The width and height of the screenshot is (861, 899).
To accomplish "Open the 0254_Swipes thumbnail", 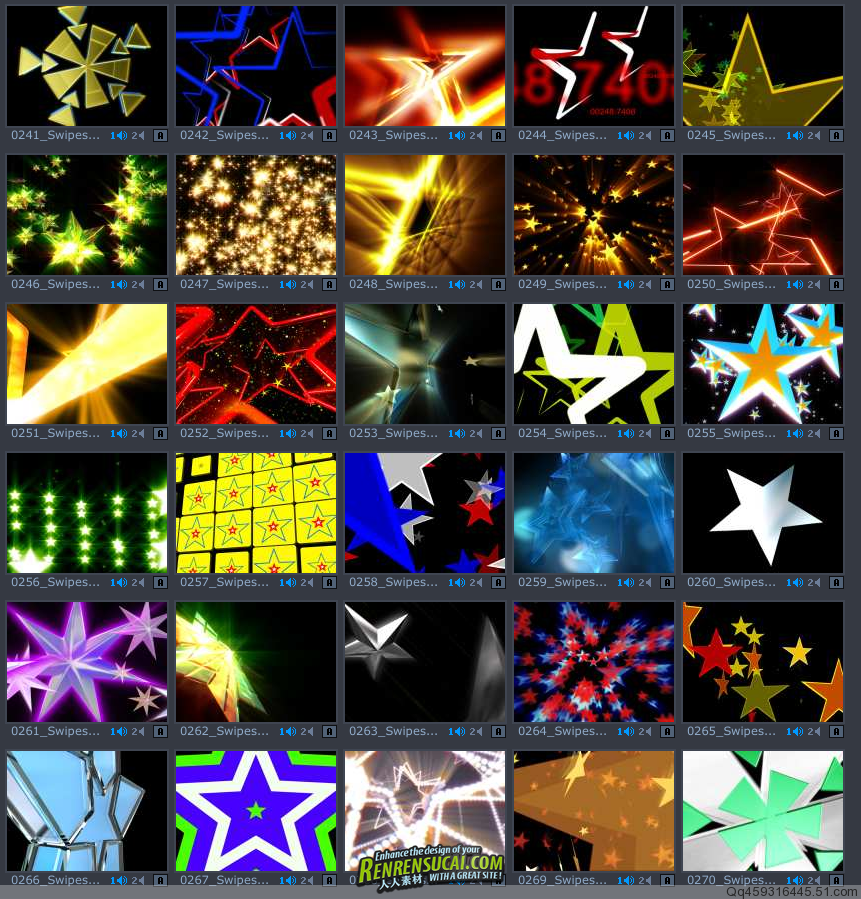I will pyautogui.click(x=594, y=364).
